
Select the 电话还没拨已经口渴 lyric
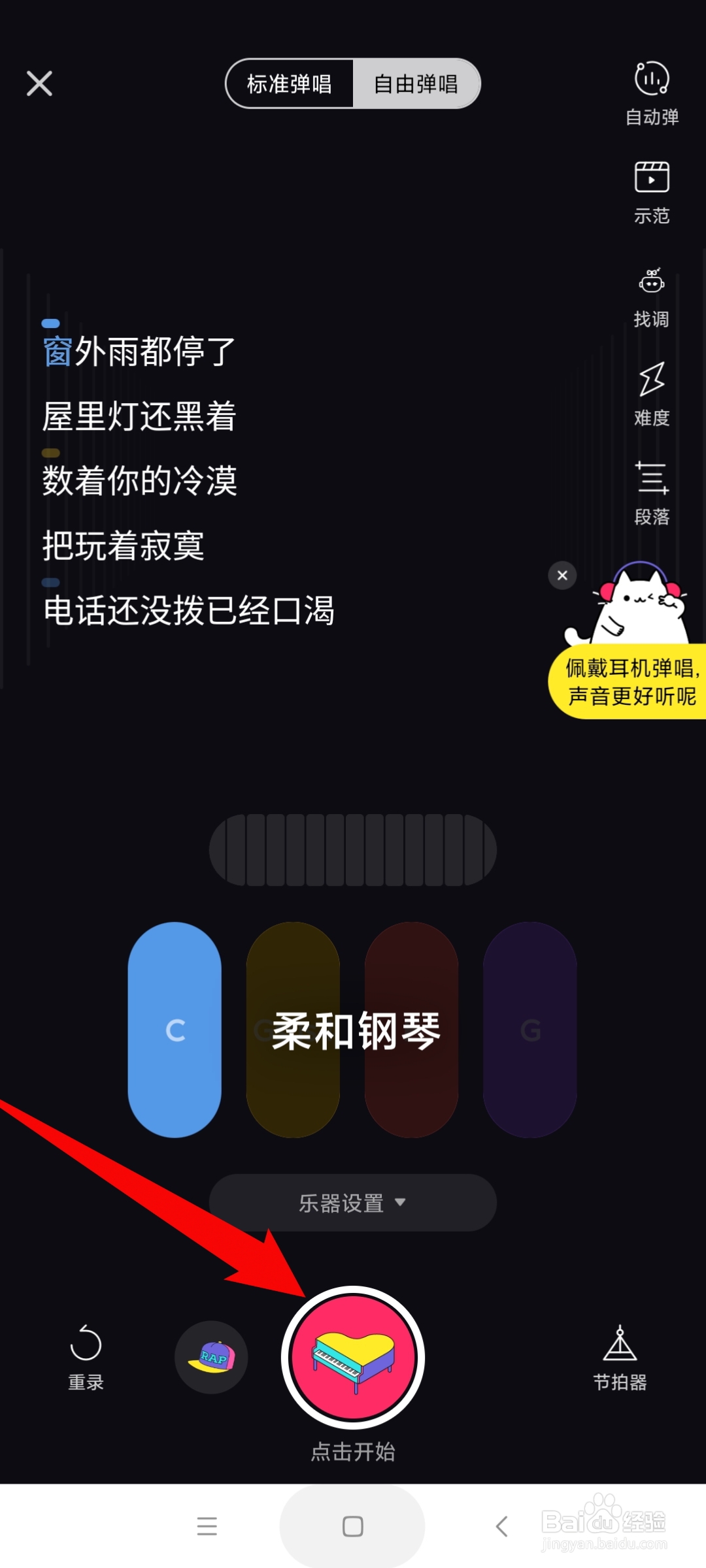[x=189, y=611]
